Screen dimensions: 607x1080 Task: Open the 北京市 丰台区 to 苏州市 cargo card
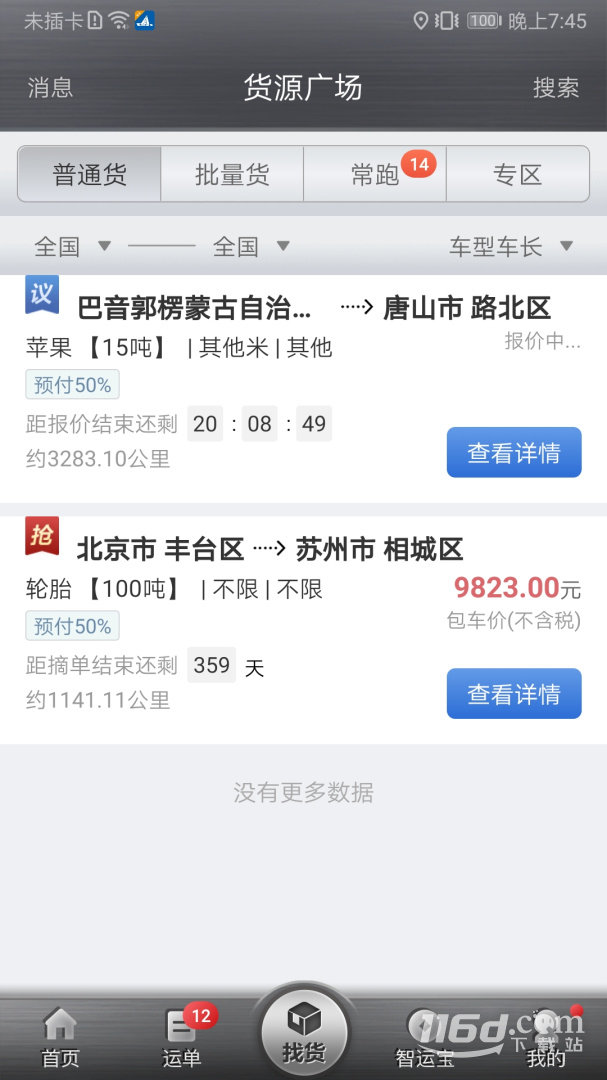[x=303, y=630]
